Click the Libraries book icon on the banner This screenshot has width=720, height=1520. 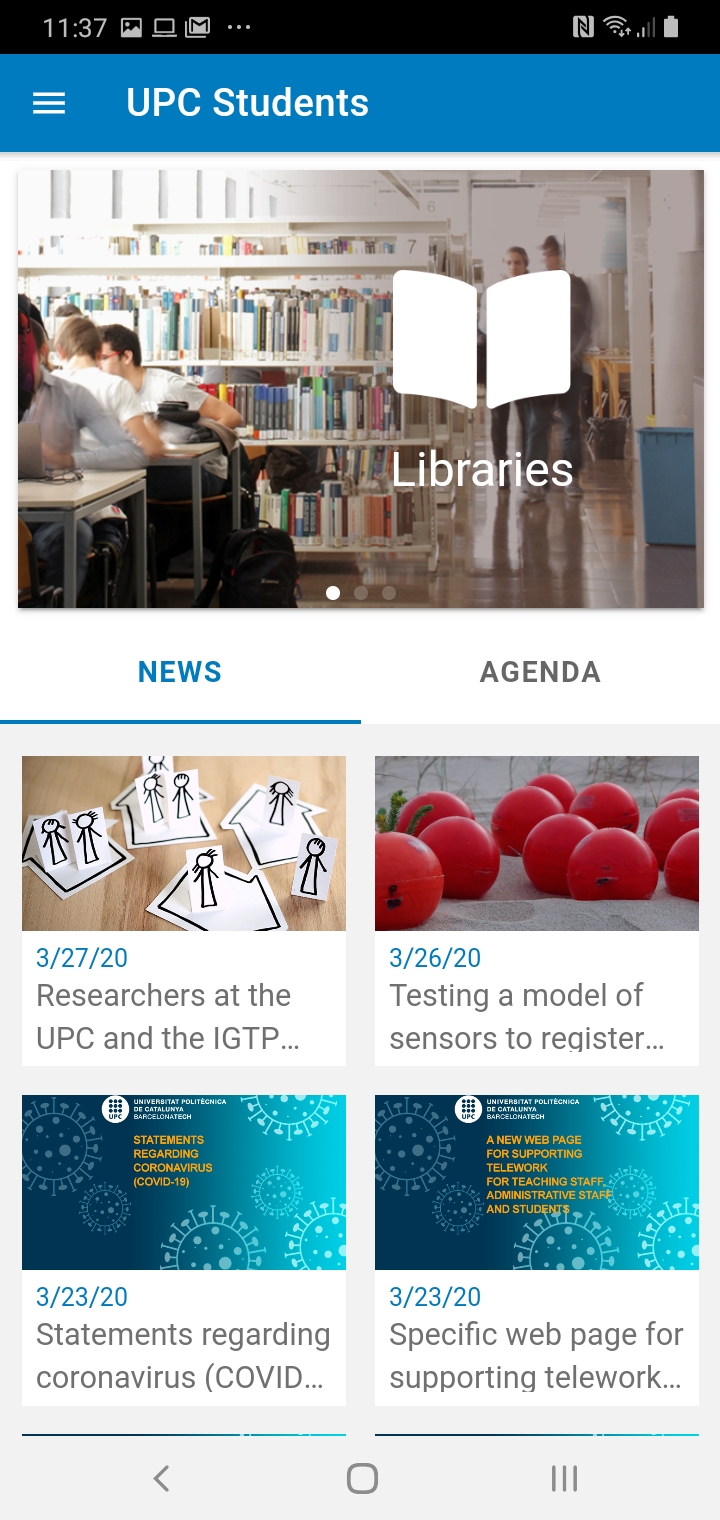[483, 335]
